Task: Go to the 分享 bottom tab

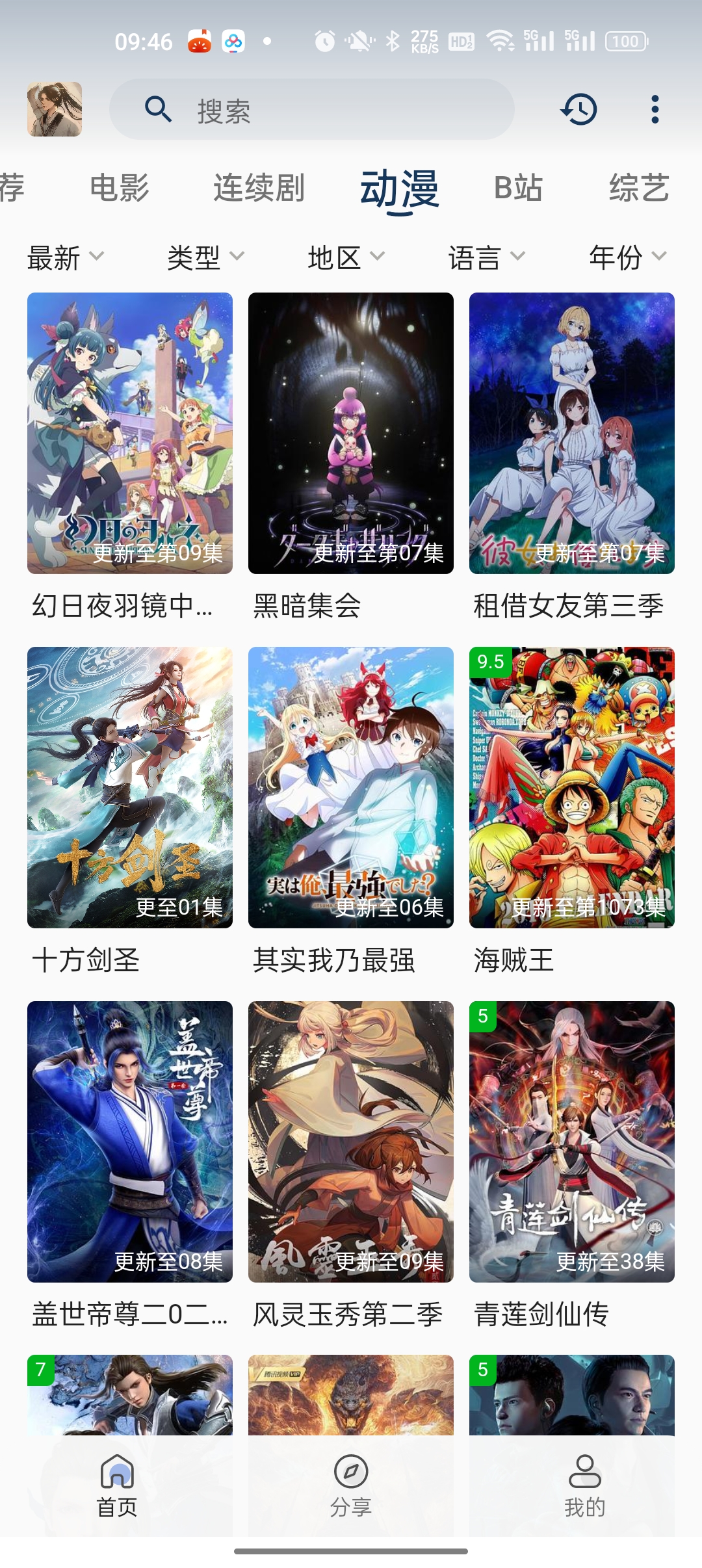Action: [351, 1486]
